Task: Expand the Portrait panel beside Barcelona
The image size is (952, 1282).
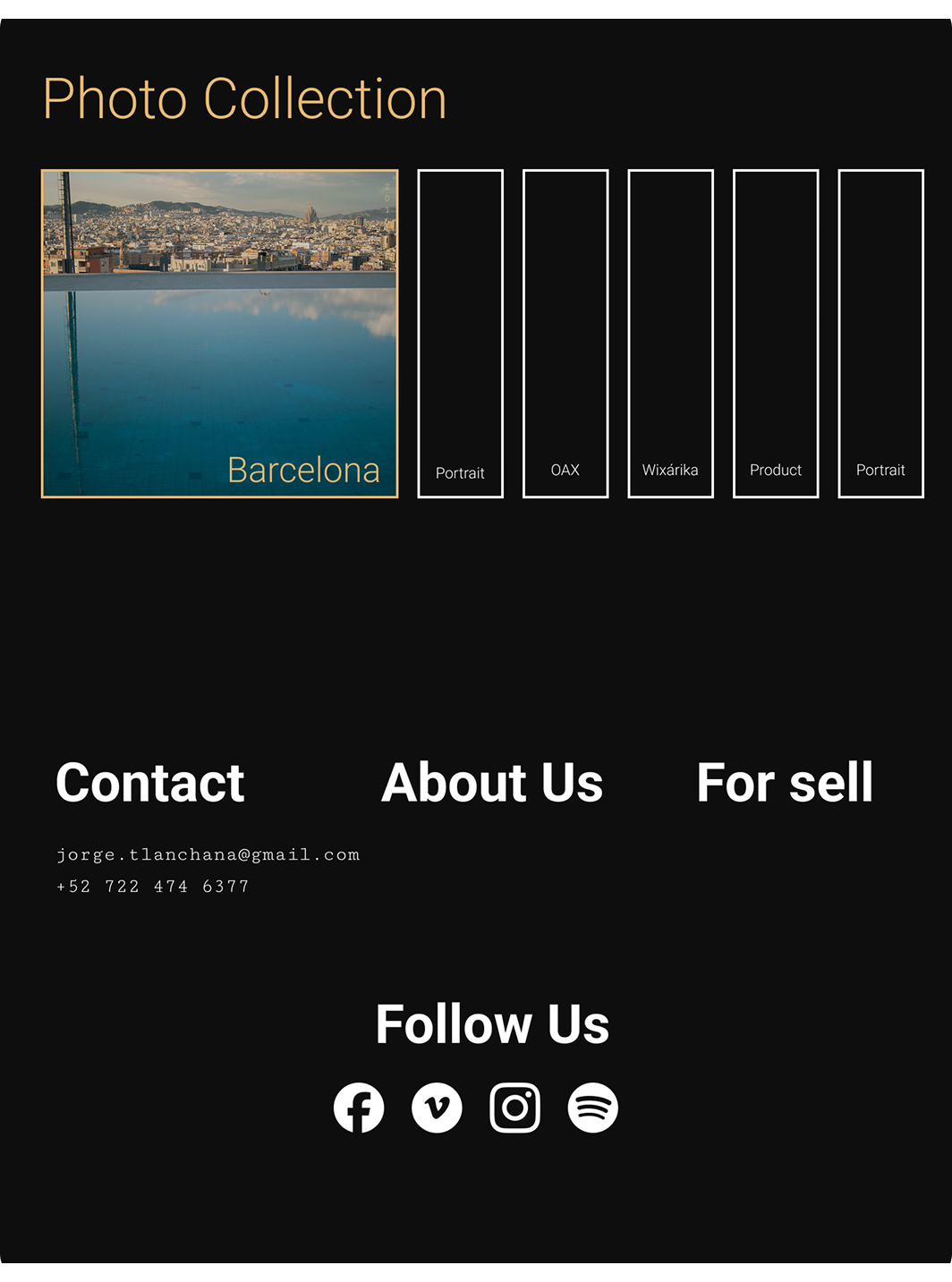Action: tap(460, 333)
